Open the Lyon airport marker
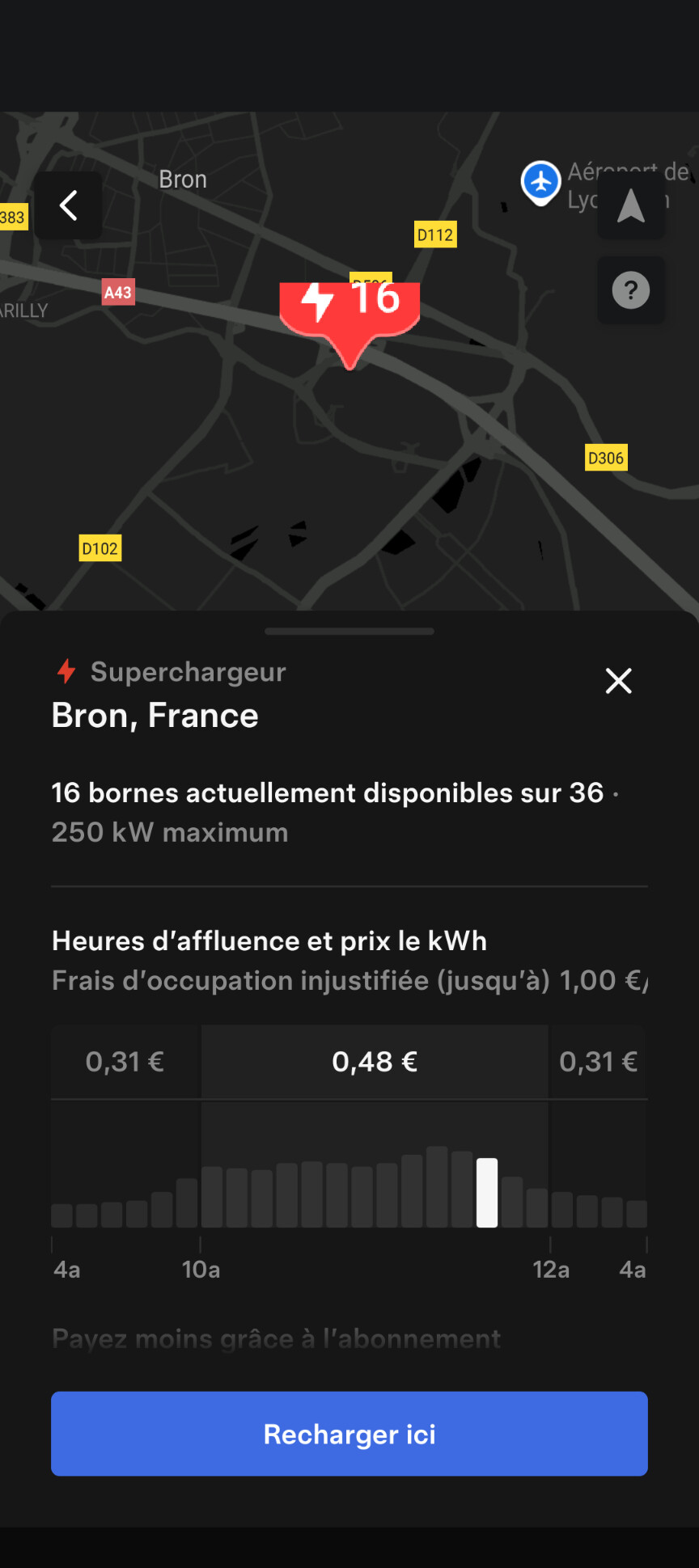 point(541,183)
